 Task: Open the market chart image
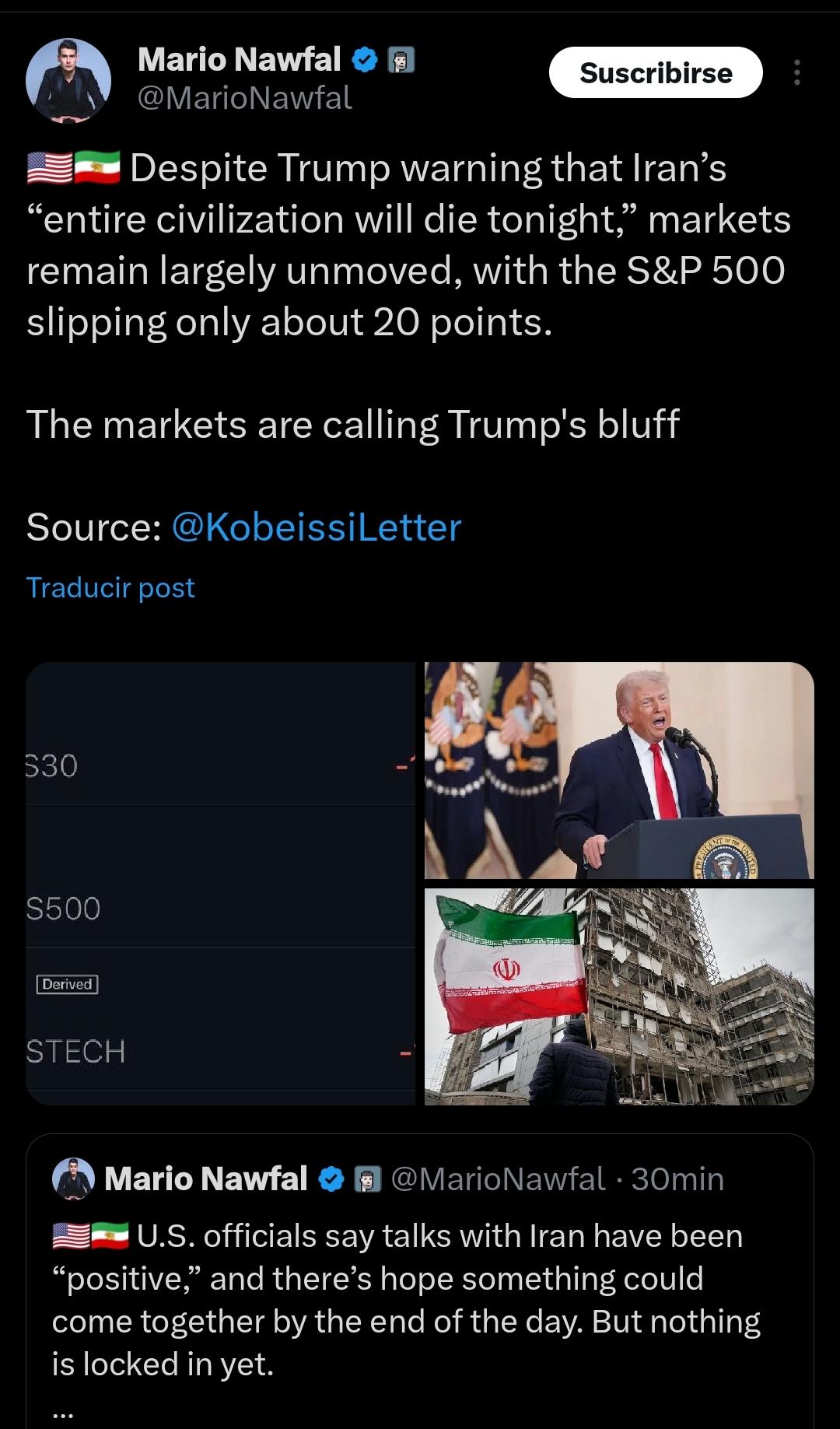pos(220,883)
